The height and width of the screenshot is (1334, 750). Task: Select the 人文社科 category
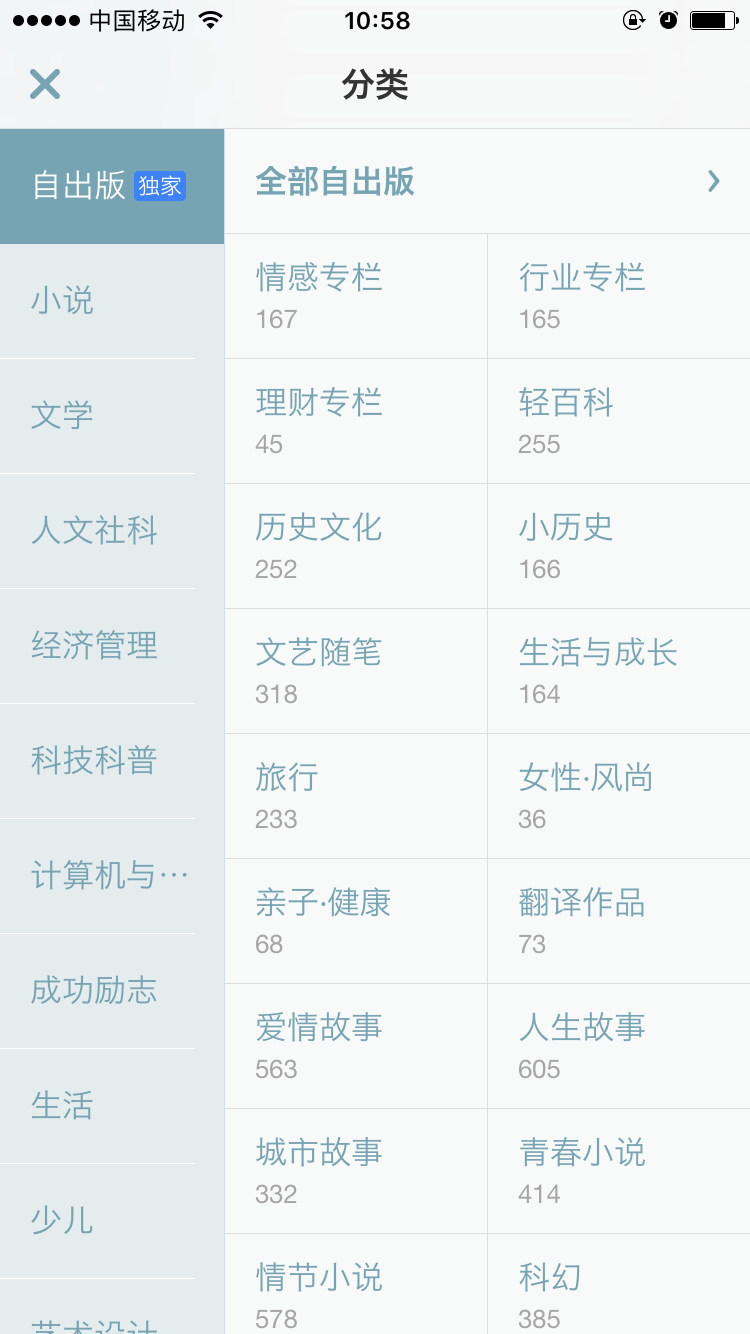[x=110, y=531]
